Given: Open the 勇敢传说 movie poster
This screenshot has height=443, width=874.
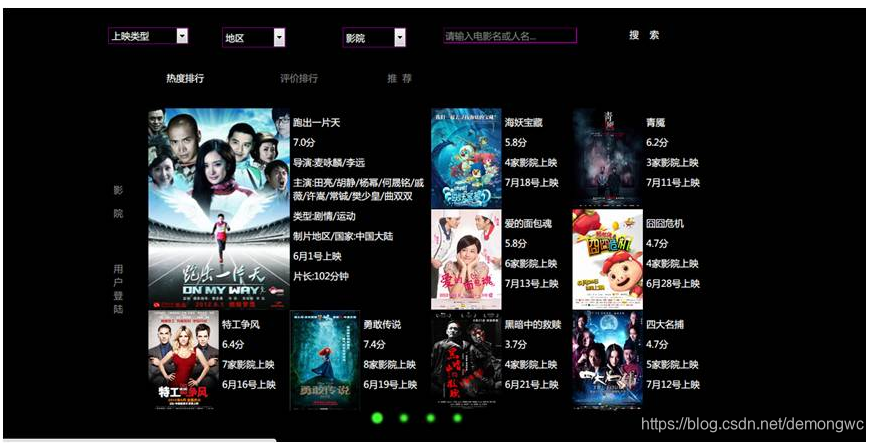Looking at the screenshot, I should pos(324,360).
